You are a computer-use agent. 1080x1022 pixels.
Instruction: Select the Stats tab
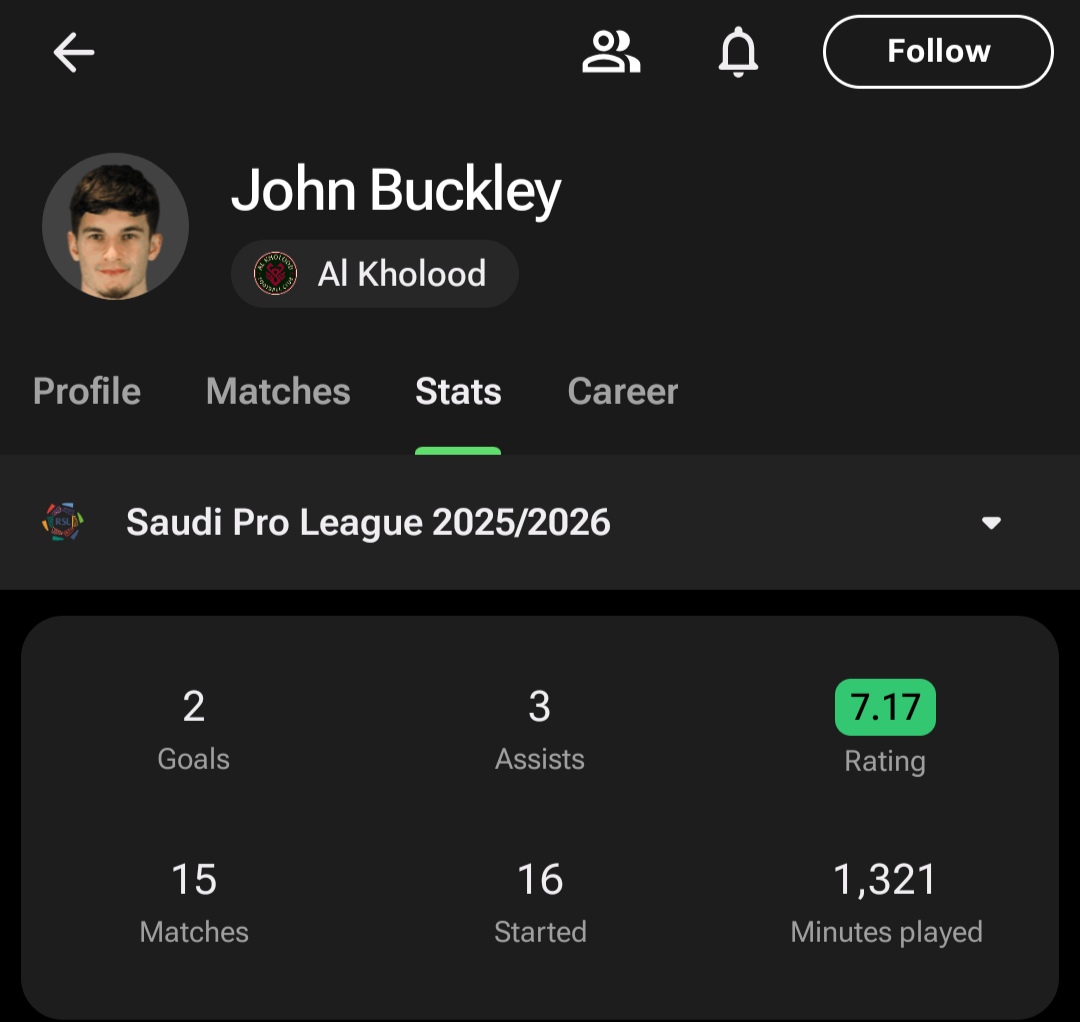coord(458,391)
